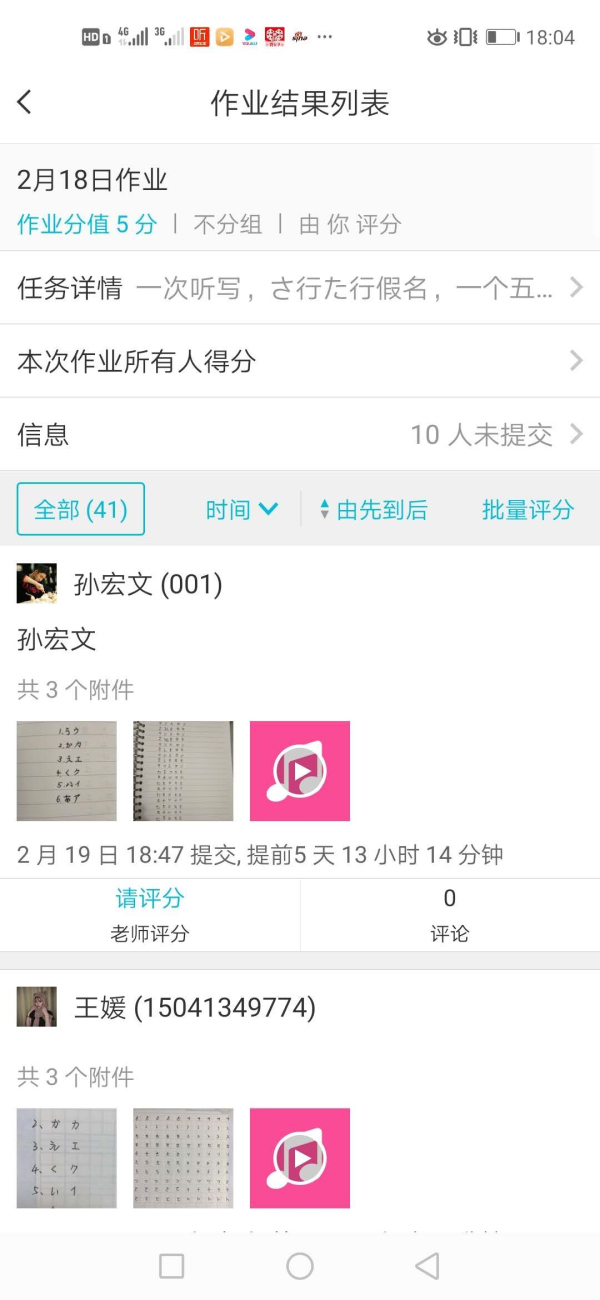View 信息 about 10 人未提交
The image size is (600, 1300).
click(300, 434)
